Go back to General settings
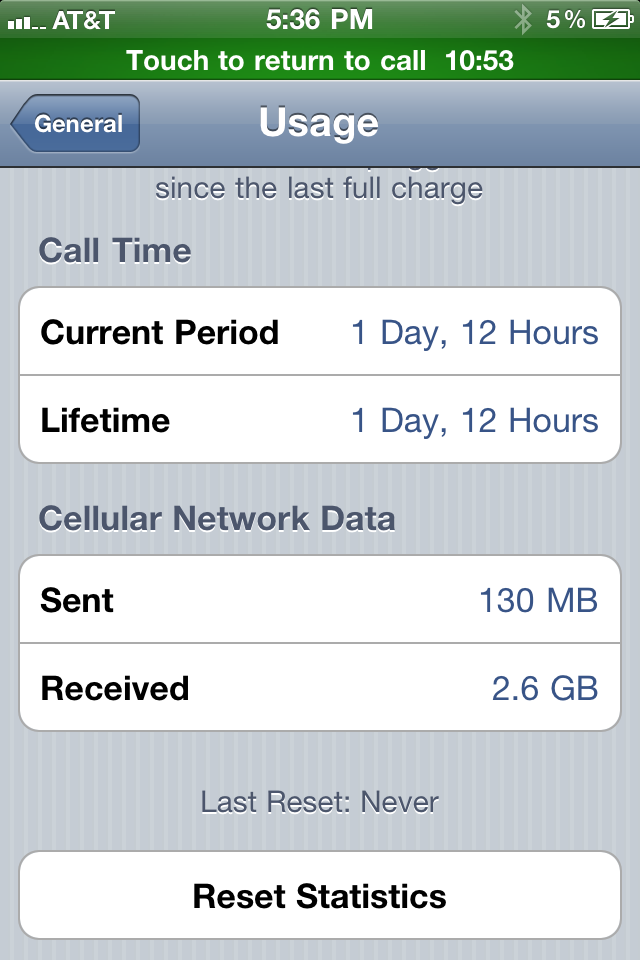Image resolution: width=640 pixels, height=960 pixels. click(76, 124)
